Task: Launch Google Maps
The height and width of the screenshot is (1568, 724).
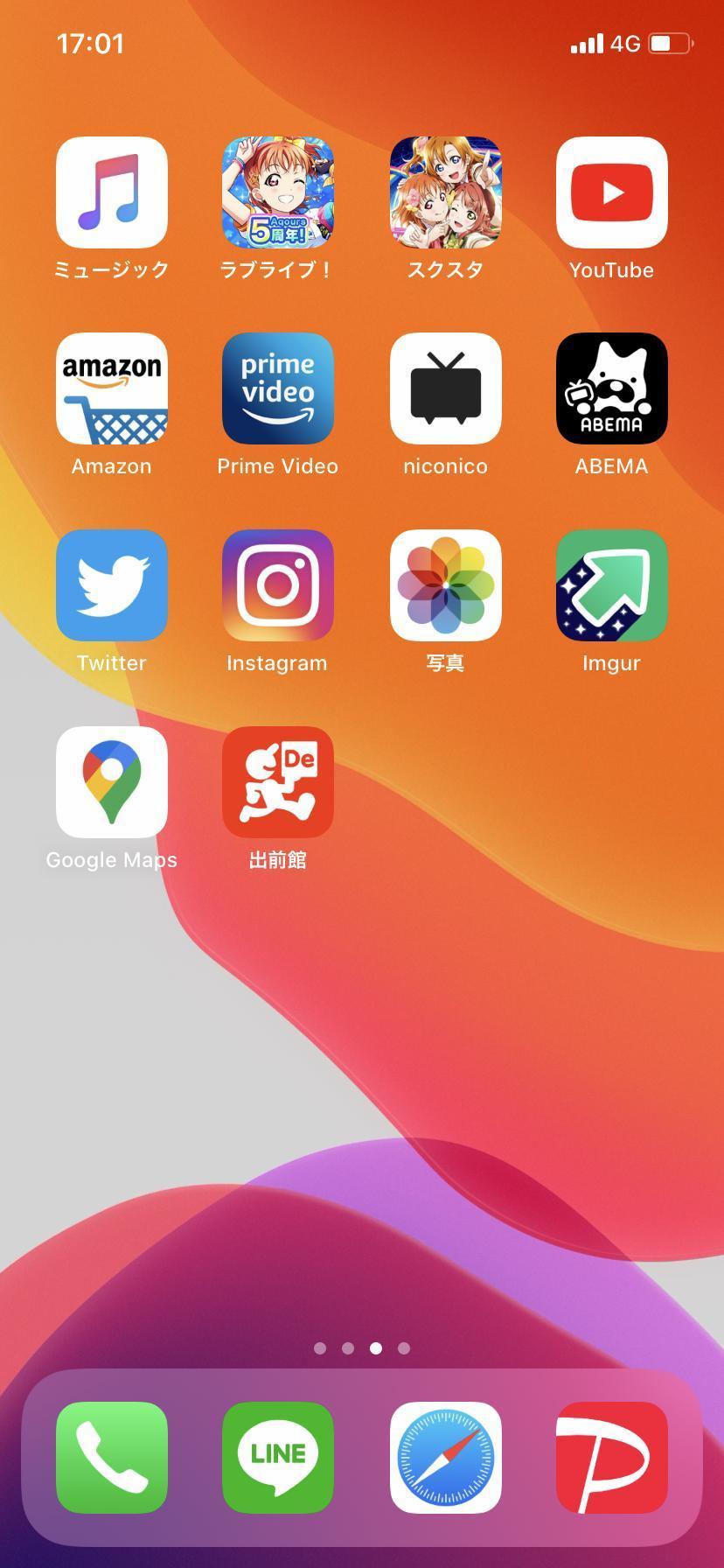Action: click(x=111, y=782)
